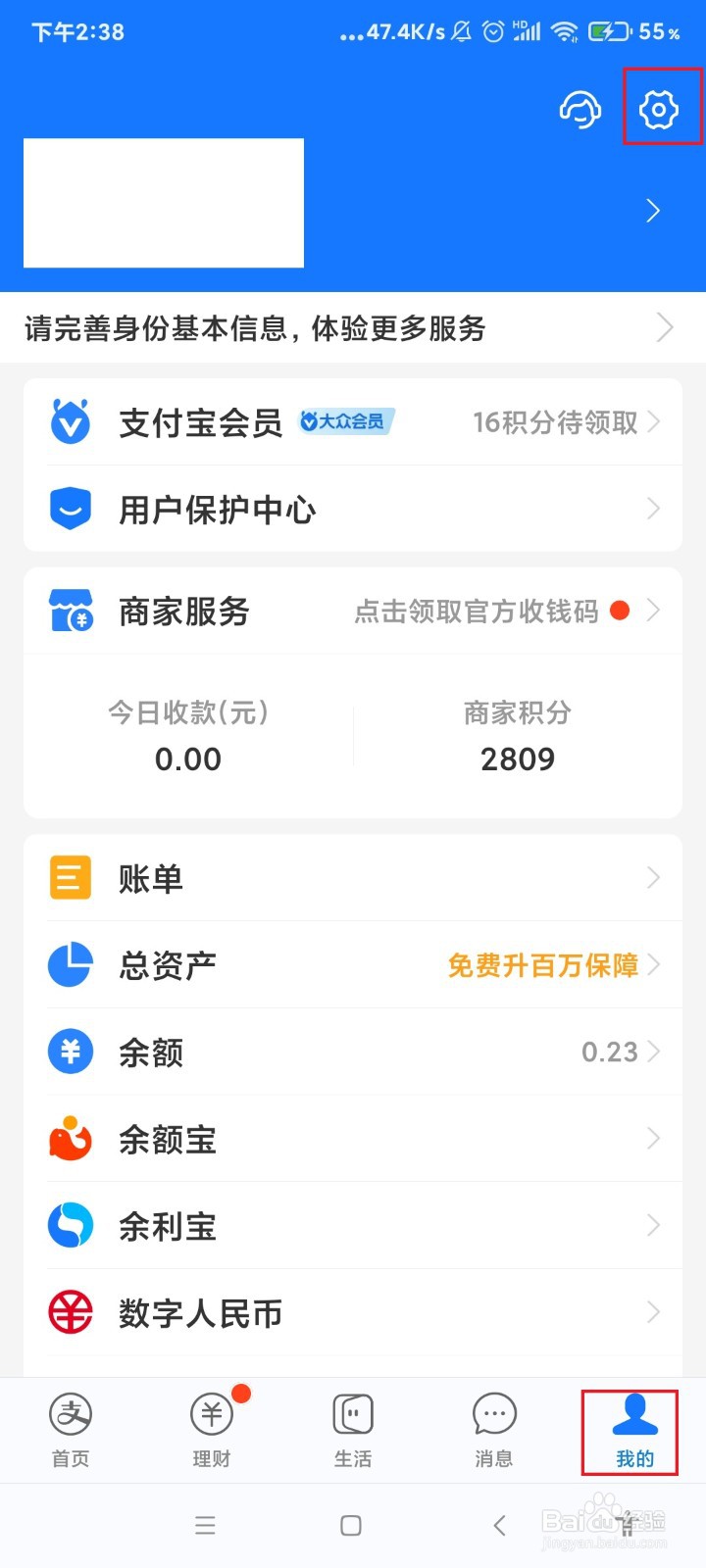Screen dimensions: 706x1568
Task: Open 支付宝会员 row
Action: click(x=353, y=422)
